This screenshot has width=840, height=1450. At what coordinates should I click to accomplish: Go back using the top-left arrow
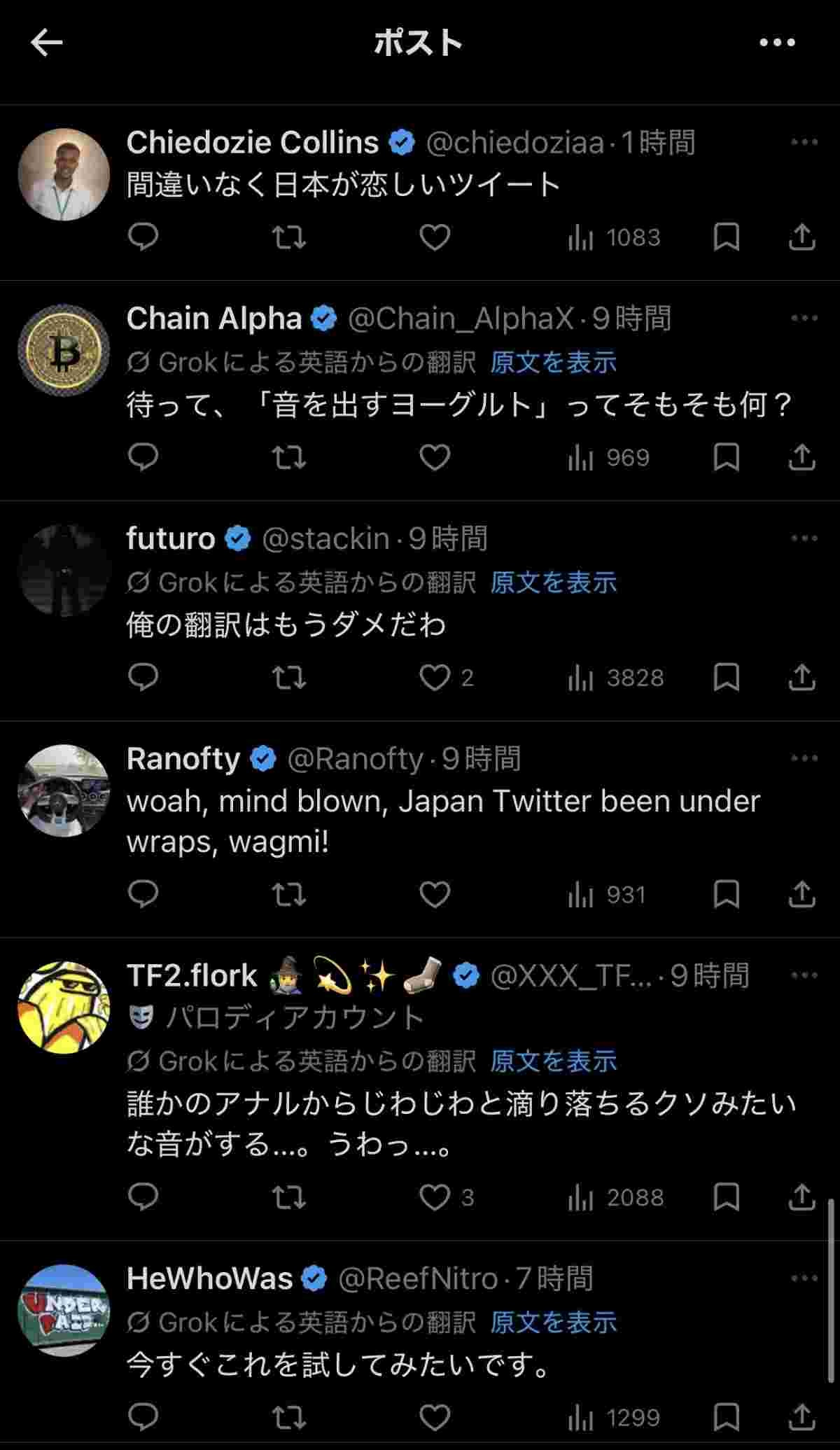[x=47, y=43]
